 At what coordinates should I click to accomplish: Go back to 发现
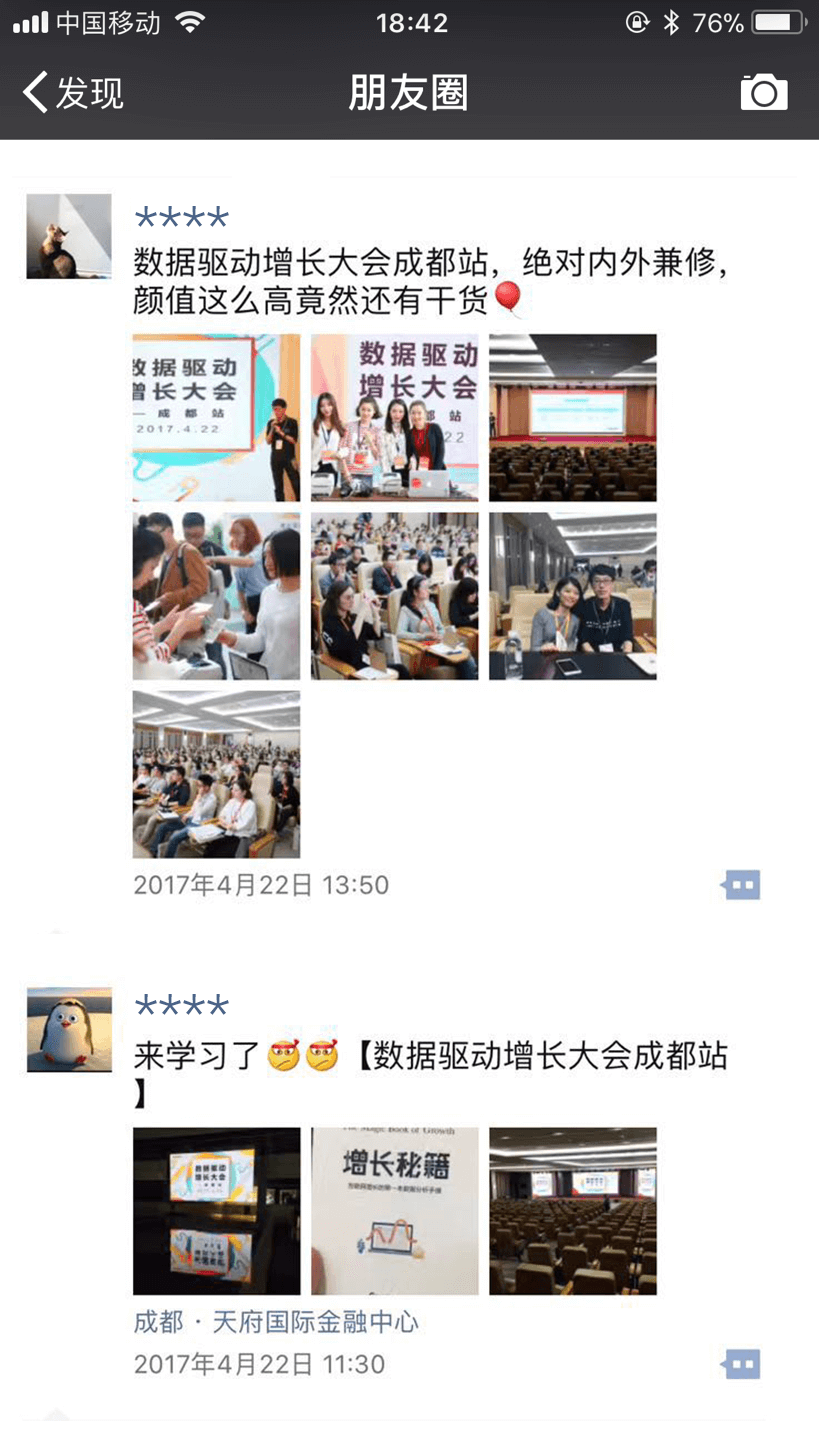72,93
